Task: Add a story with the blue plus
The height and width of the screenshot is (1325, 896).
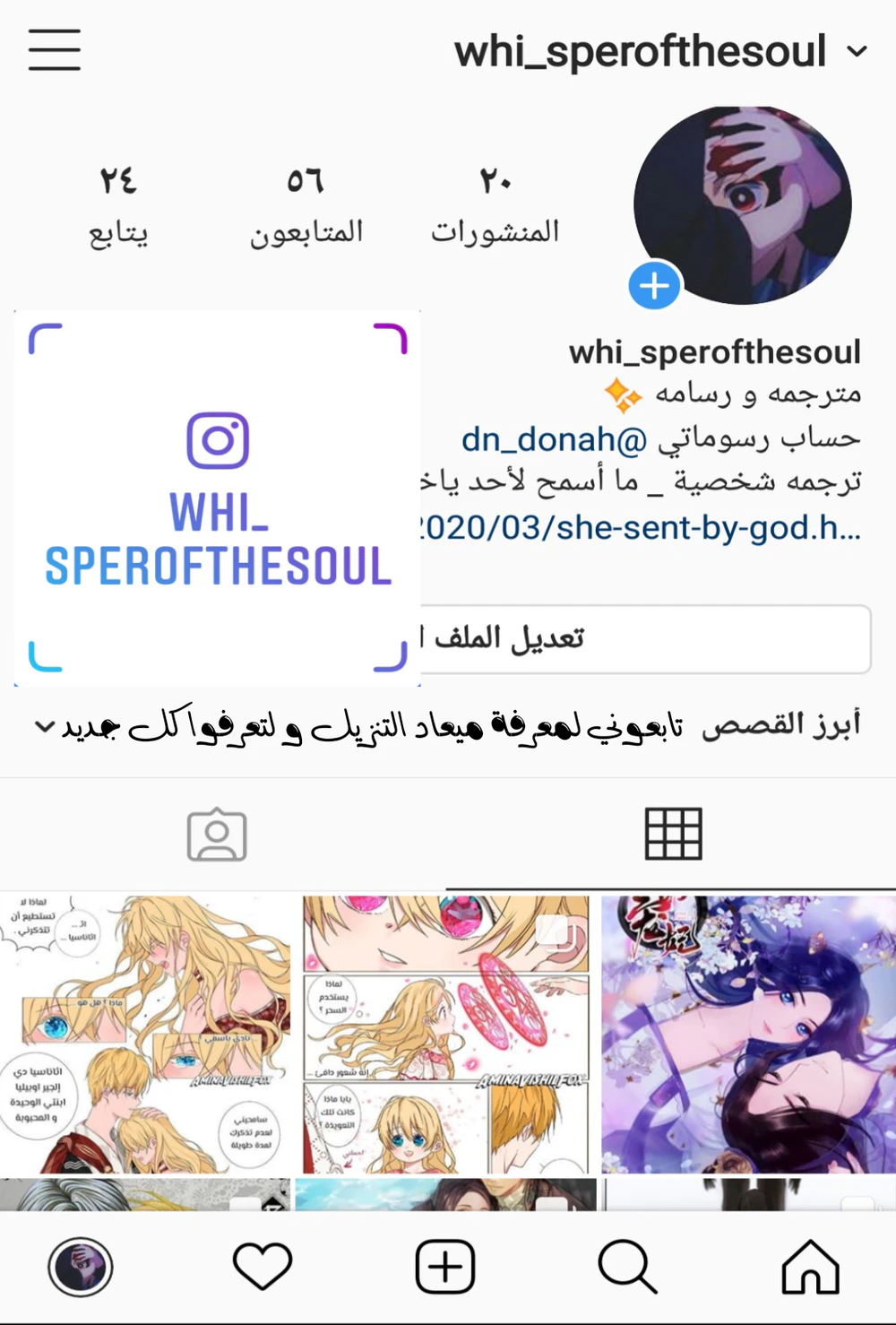Action: pos(654,287)
